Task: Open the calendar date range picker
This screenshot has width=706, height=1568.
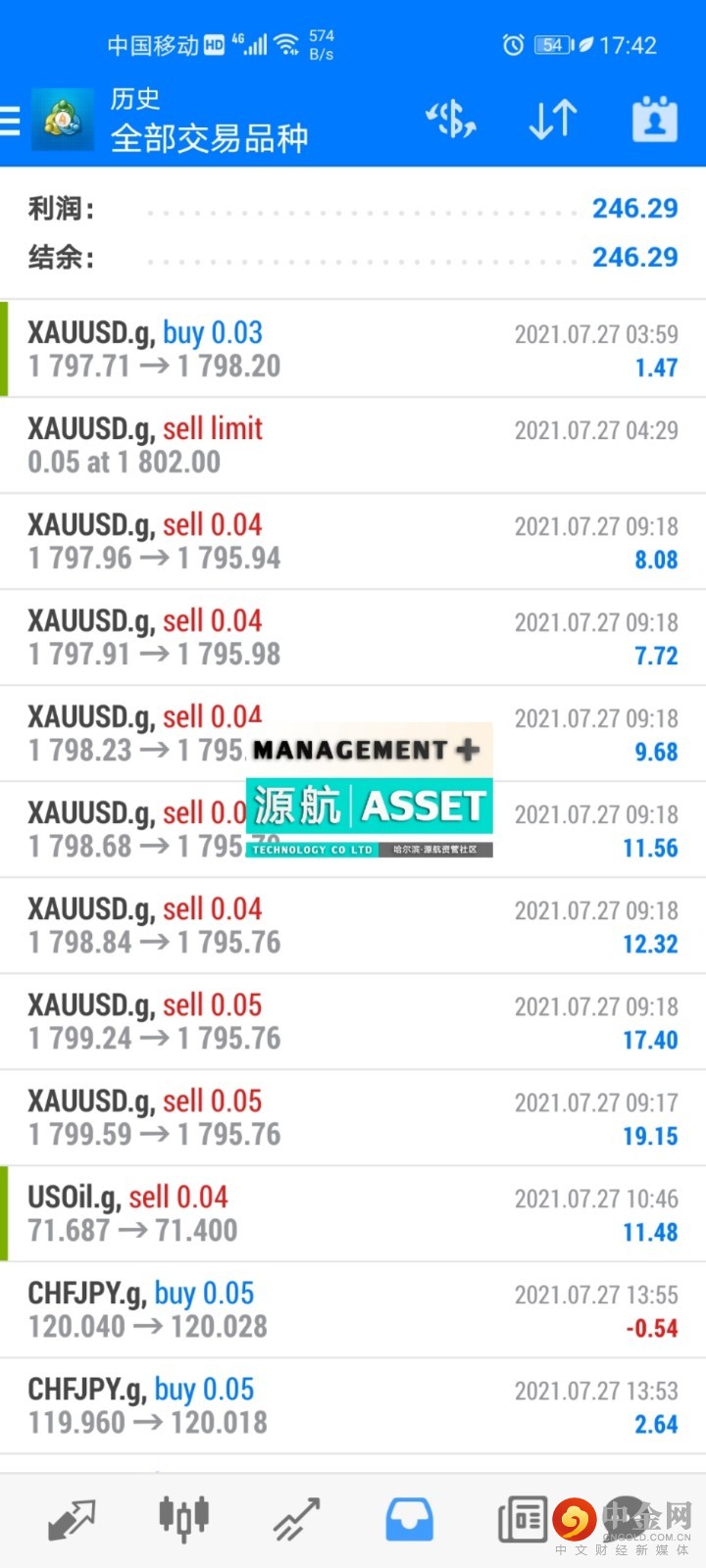Action: click(x=654, y=120)
